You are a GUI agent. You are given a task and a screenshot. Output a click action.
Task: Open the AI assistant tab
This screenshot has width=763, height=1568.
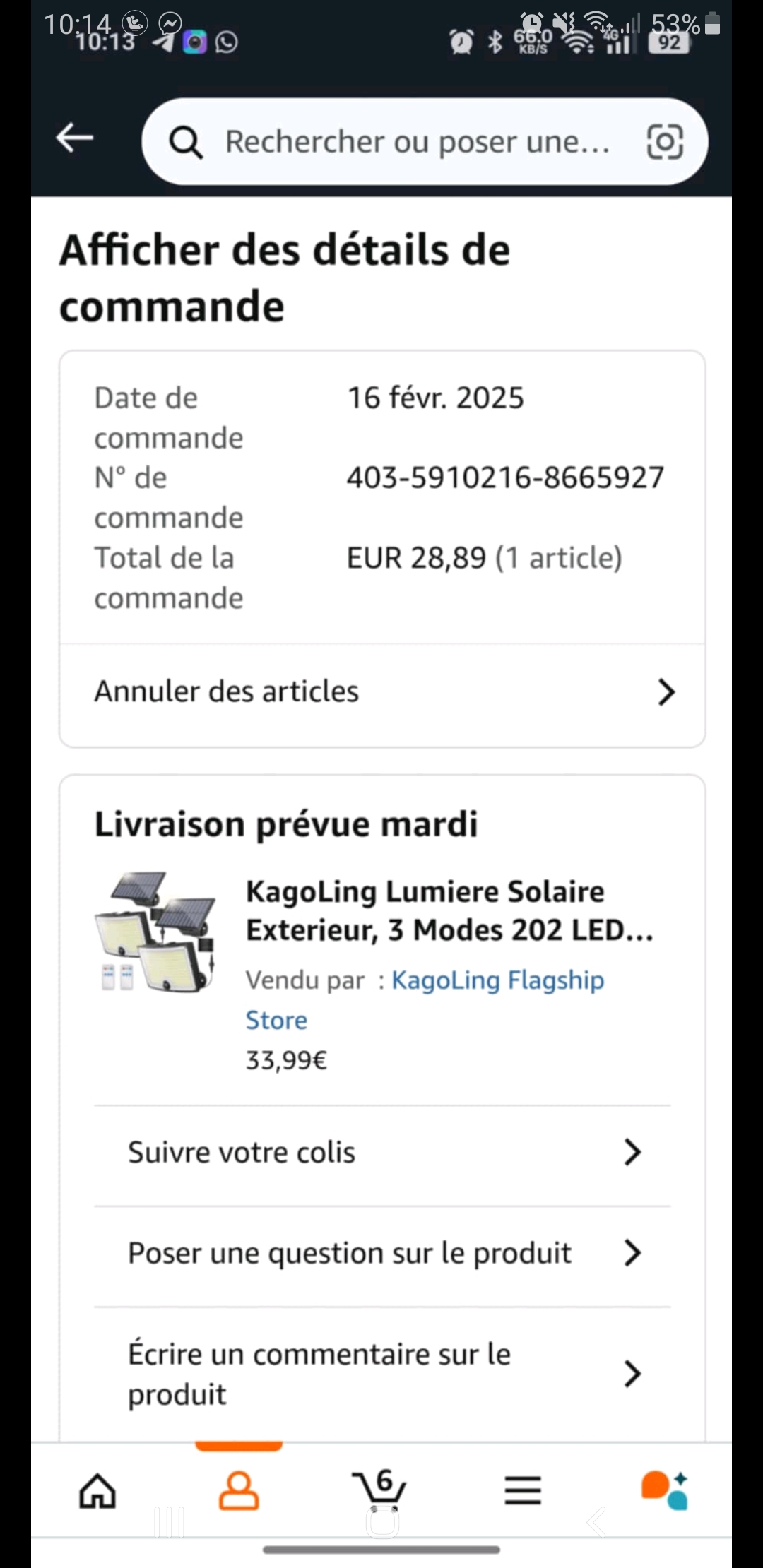pos(665,1490)
